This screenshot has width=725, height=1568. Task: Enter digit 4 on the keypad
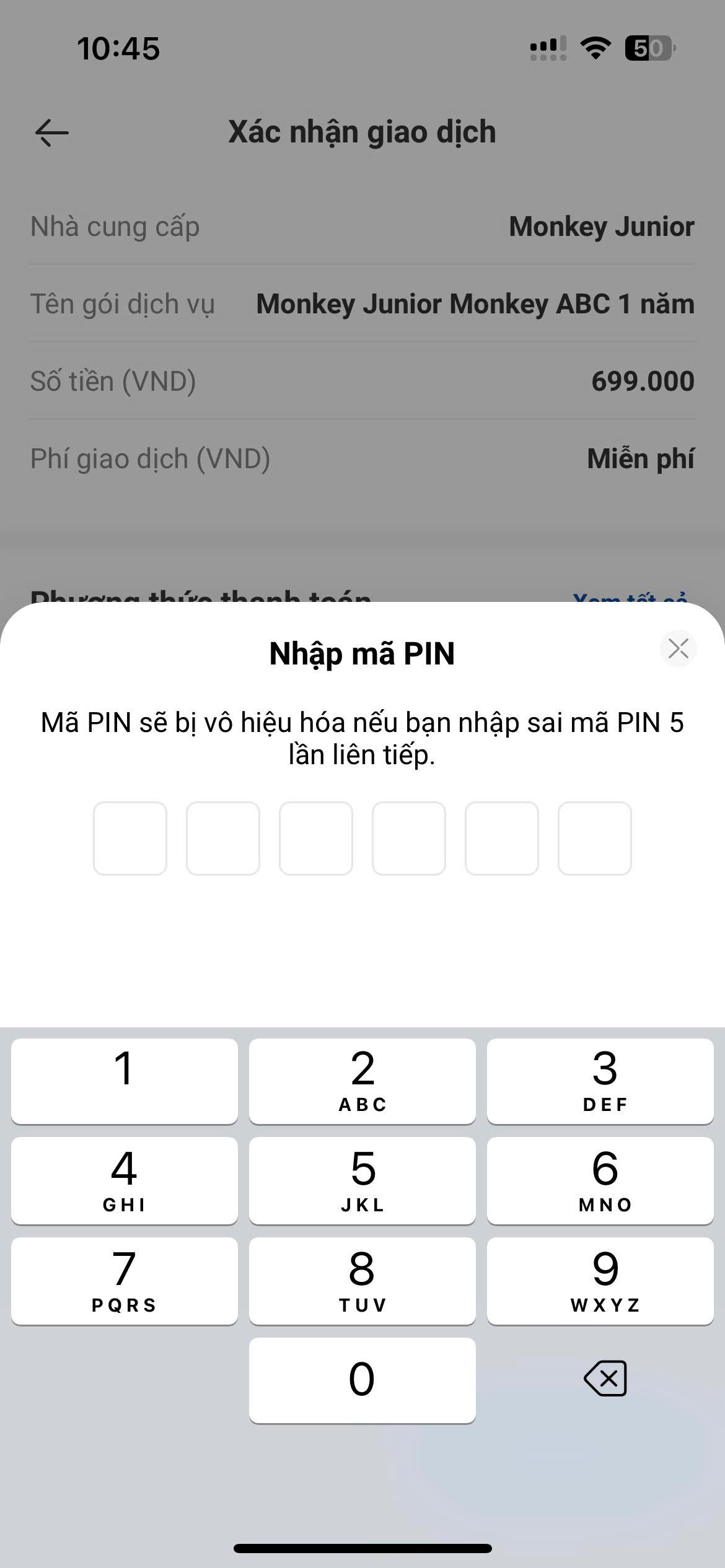coord(125,1181)
